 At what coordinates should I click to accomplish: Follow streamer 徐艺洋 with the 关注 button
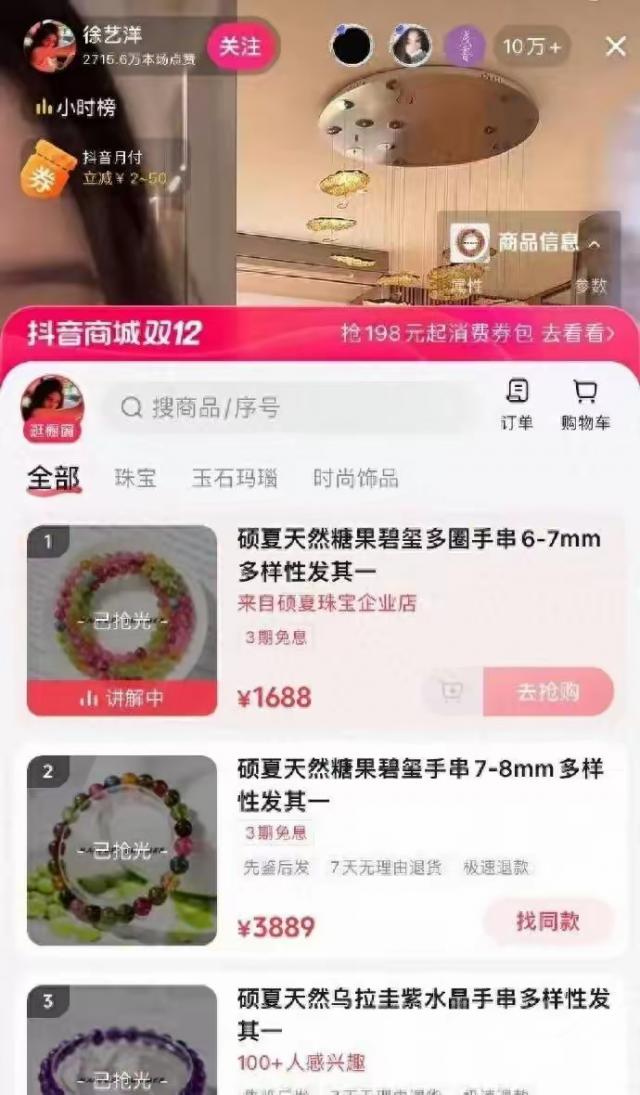click(x=240, y=47)
